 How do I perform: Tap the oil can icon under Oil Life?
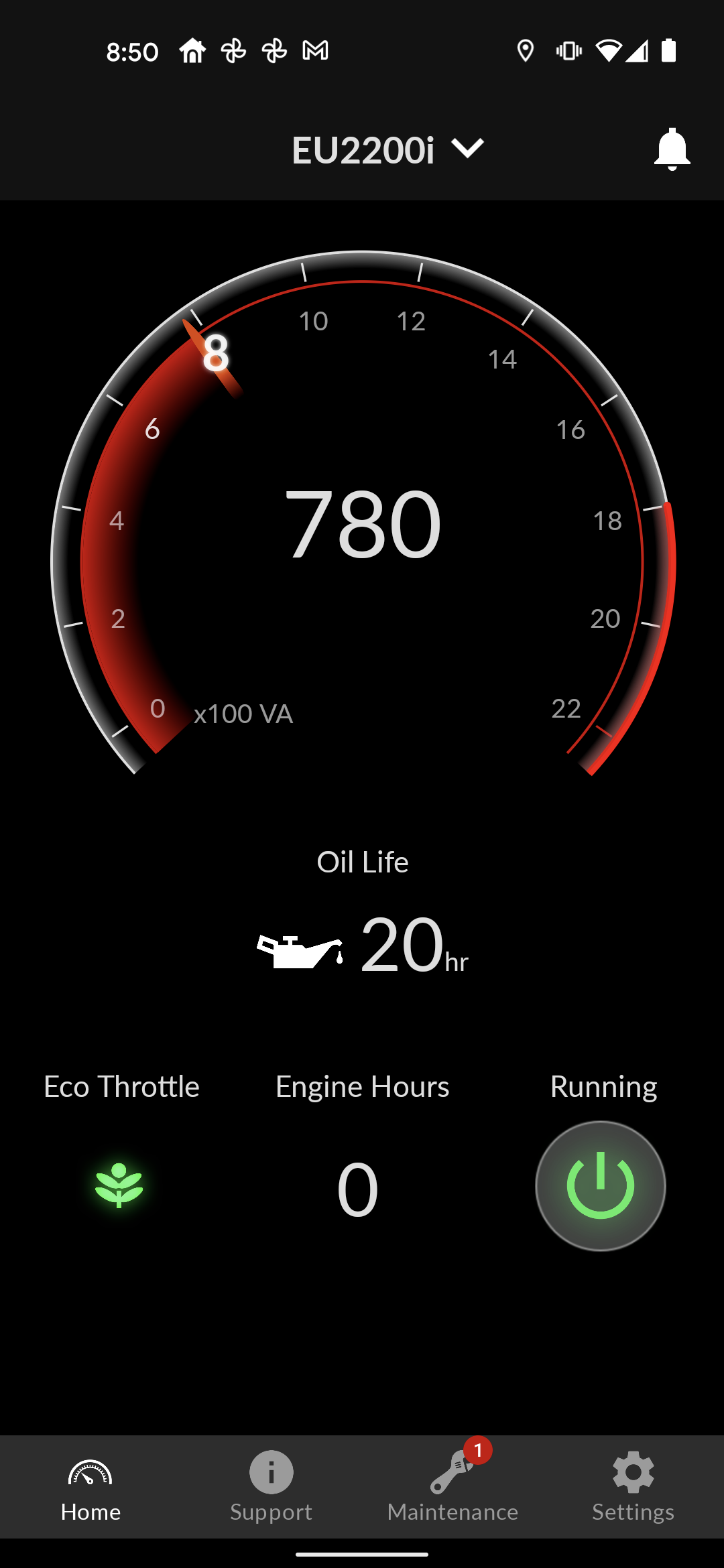click(x=300, y=952)
